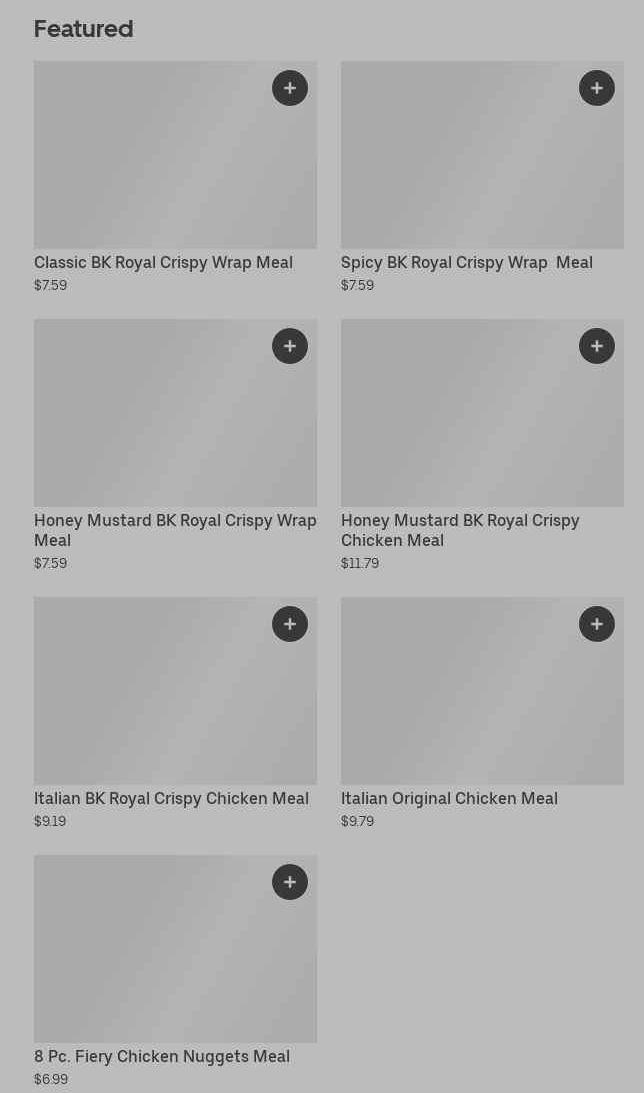Add Spicy BK Royal Crispy Wrap Meal
The height and width of the screenshot is (1093, 644).
click(597, 88)
